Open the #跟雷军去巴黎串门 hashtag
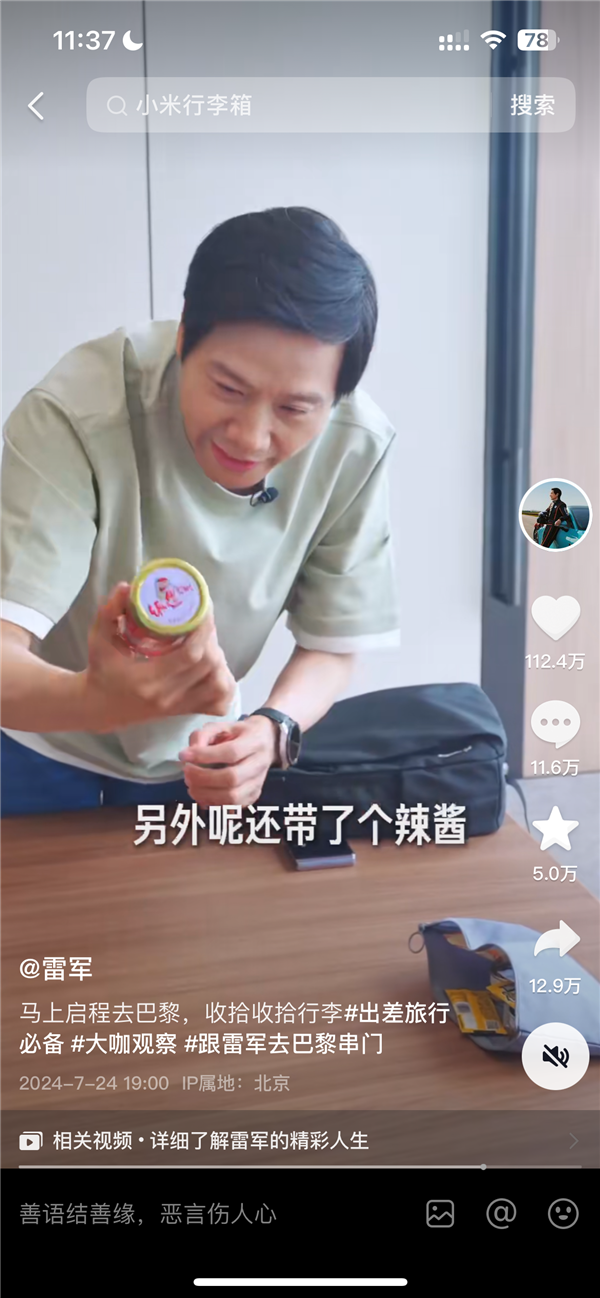Image resolution: width=600 pixels, height=1298 pixels. coord(284,1045)
